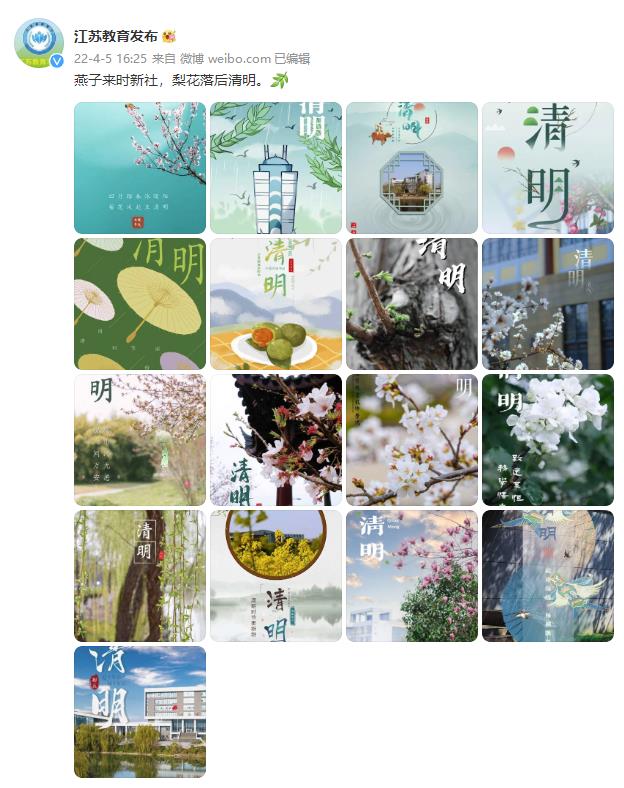
Task: View the black-and-white tree bud image
Action: click(412, 304)
